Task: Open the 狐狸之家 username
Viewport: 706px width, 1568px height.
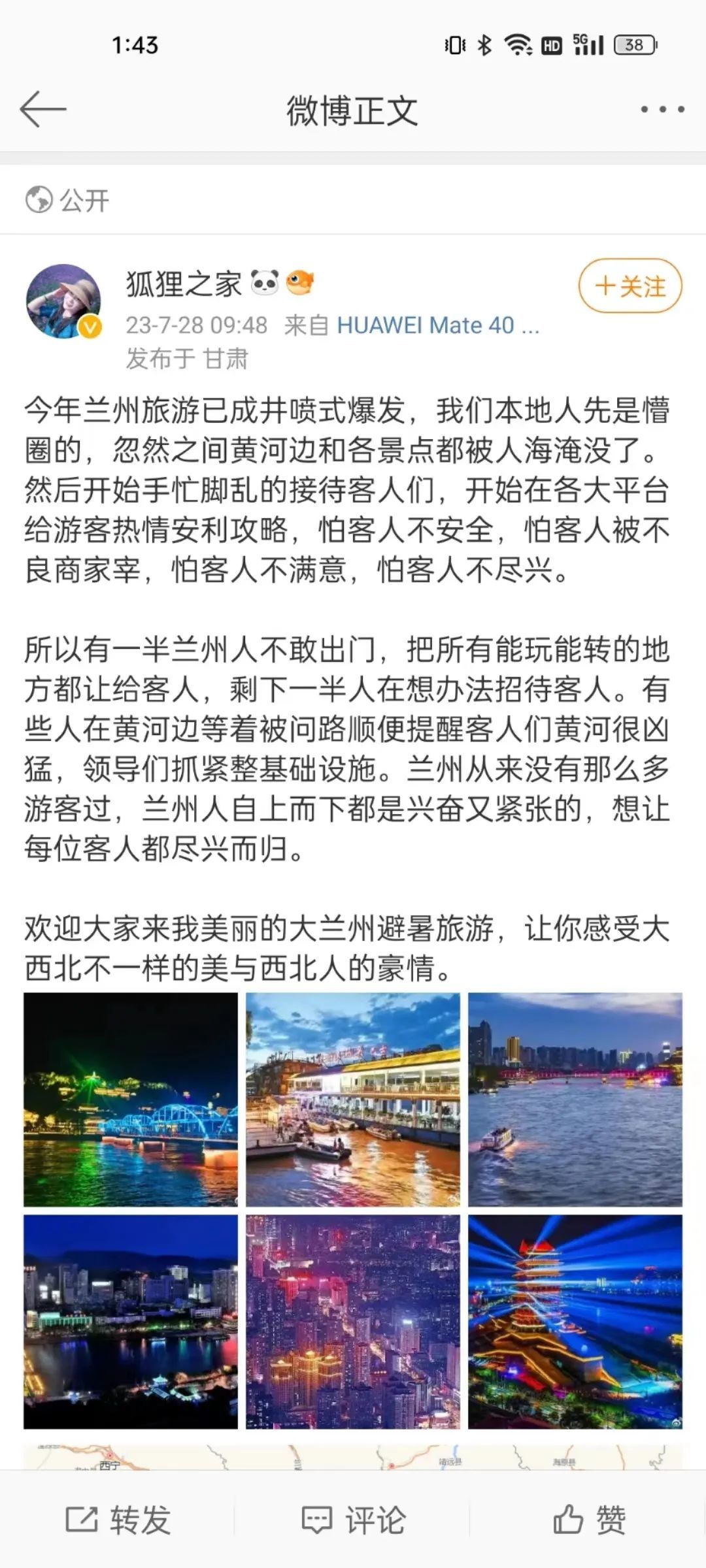Action: coord(184,284)
